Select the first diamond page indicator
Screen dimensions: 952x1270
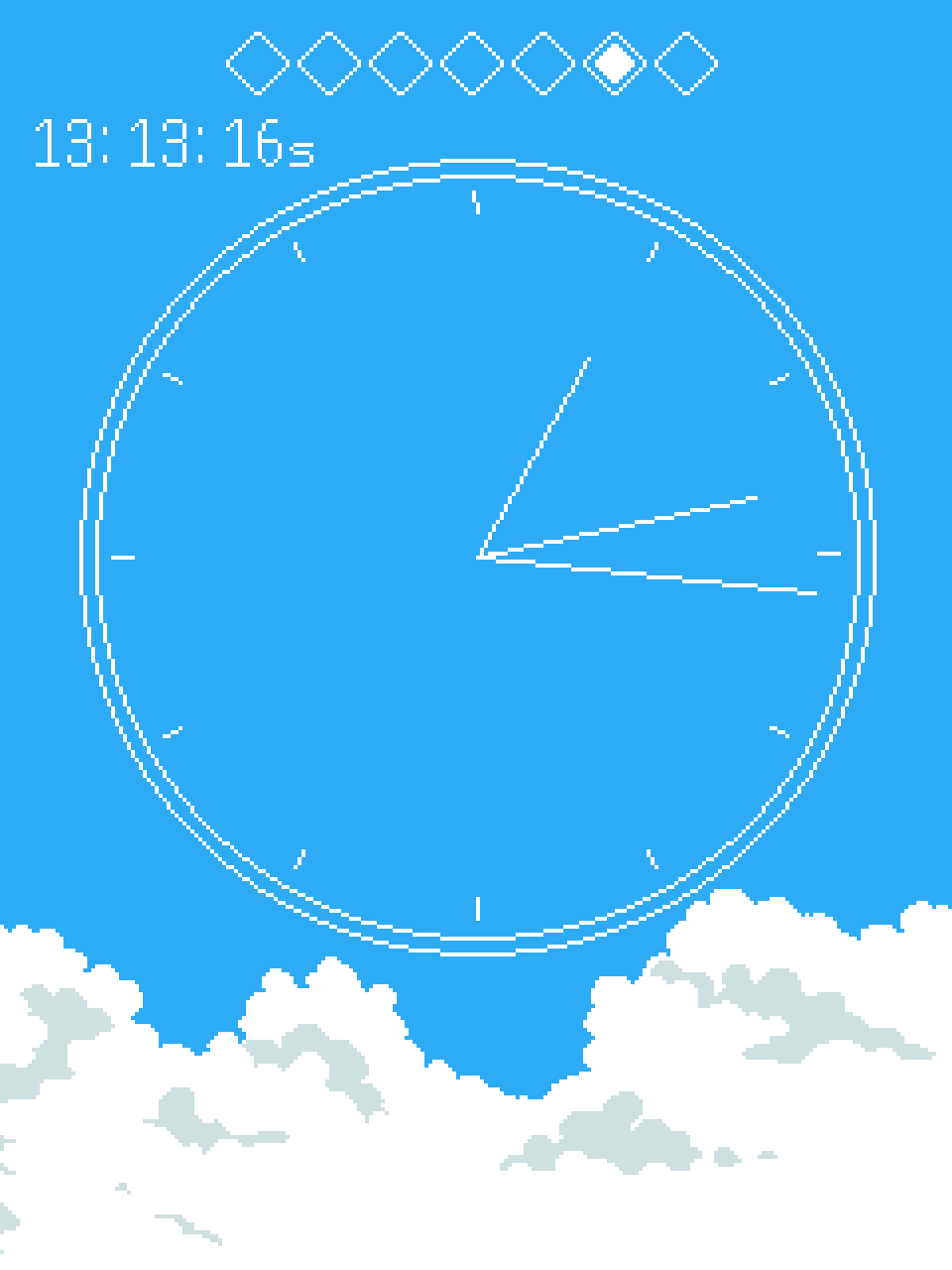coord(258,63)
